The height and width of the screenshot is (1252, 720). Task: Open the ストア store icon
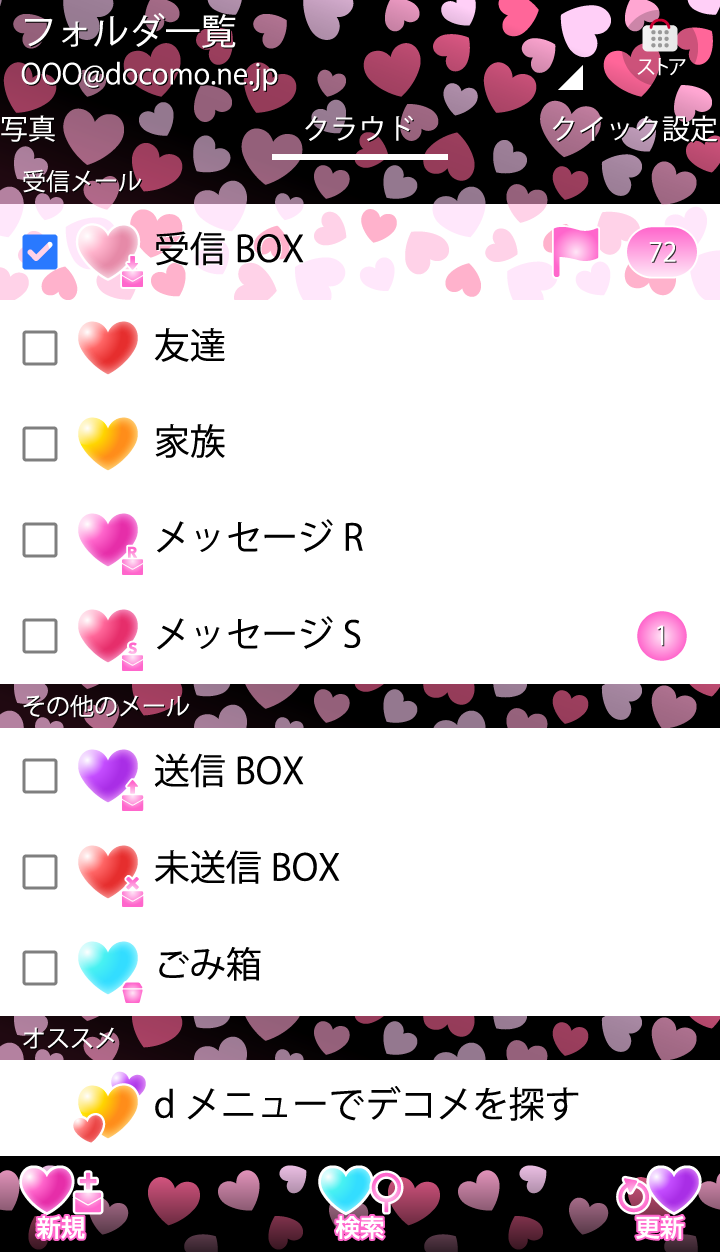pos(660,48)
